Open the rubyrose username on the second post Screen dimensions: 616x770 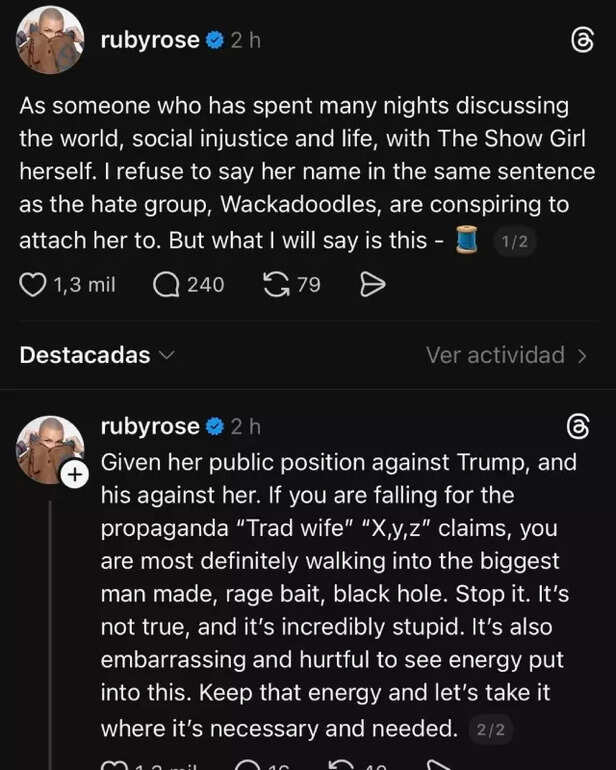pos(150,426)
